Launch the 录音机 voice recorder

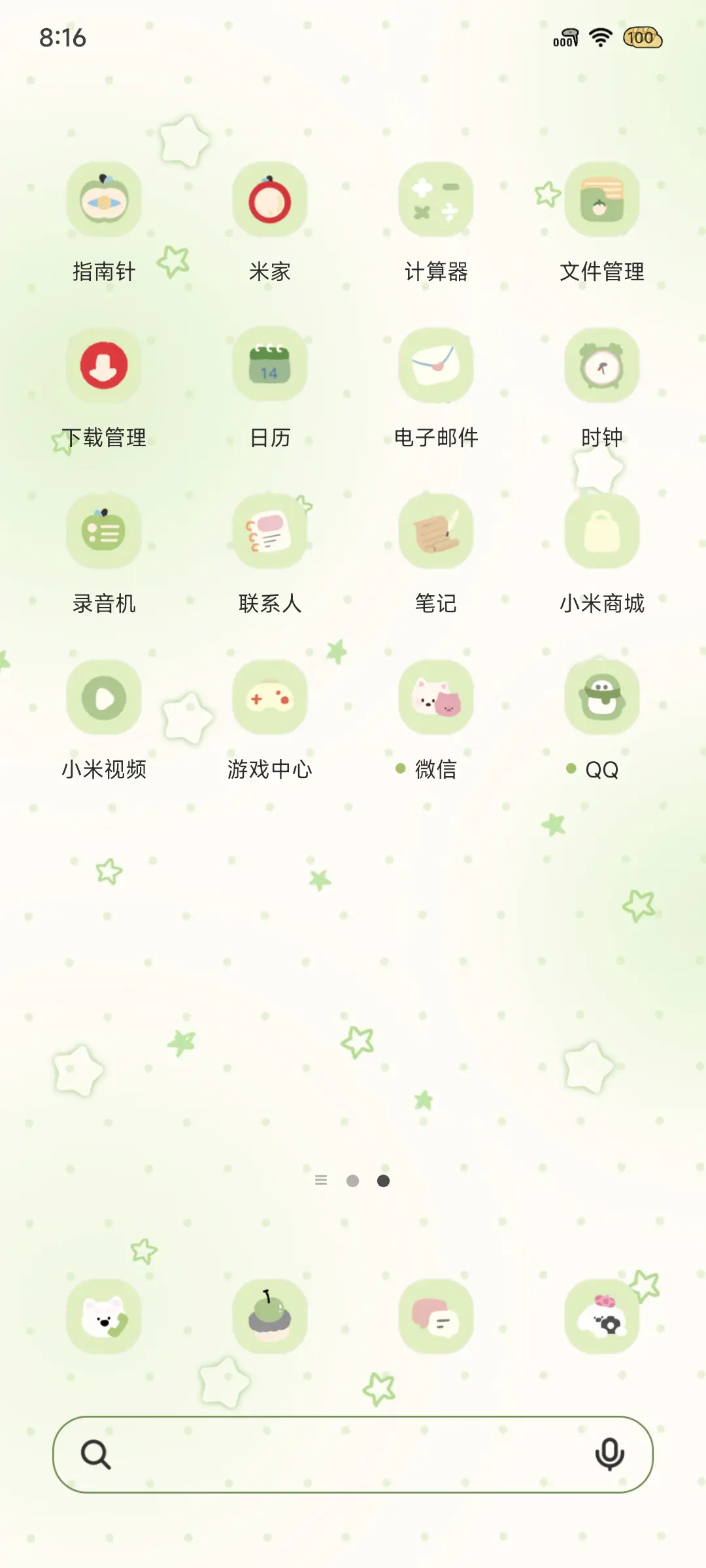103,531
